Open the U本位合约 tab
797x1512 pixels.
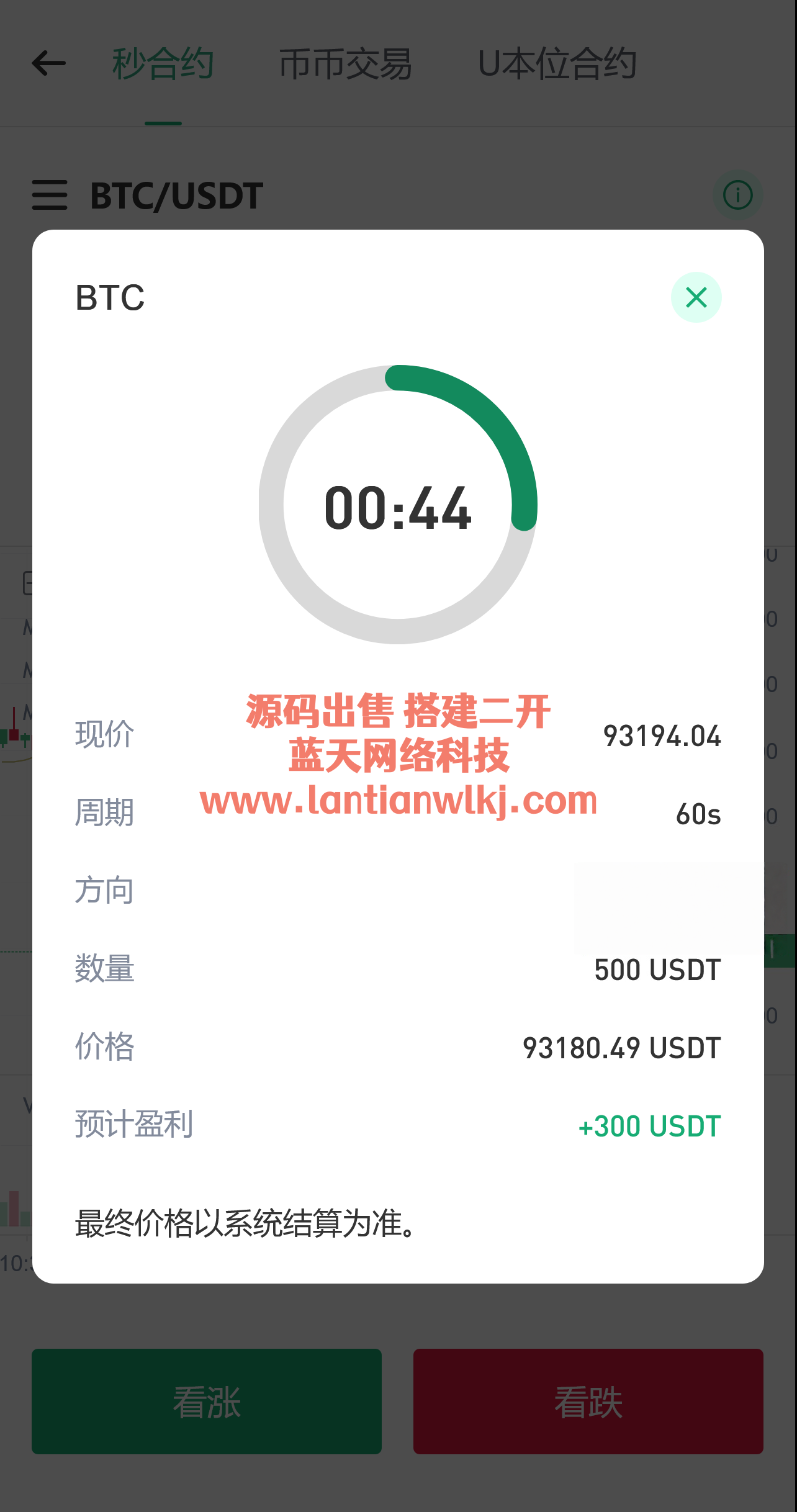(557, 64)
